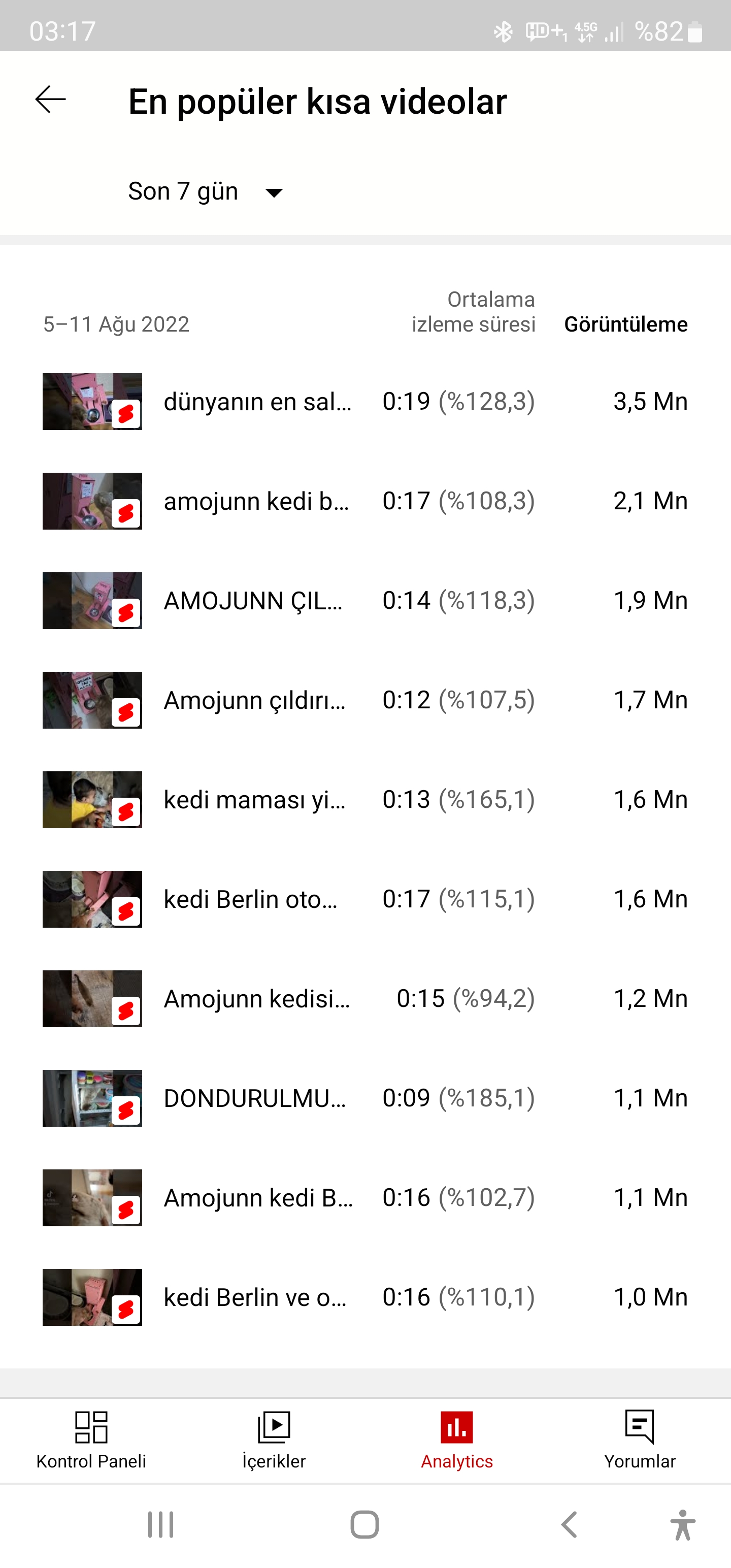Expand the Son 7 gün date range dropdown
This screenshot has width=731, height=1568.
tap(206, 192)
